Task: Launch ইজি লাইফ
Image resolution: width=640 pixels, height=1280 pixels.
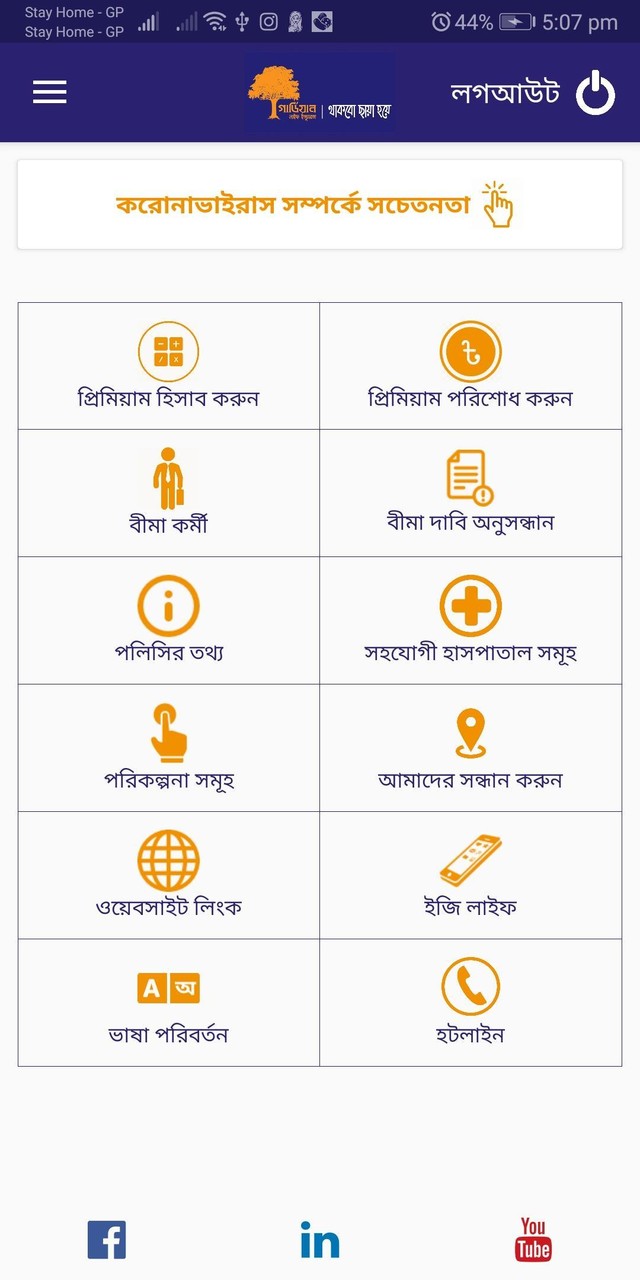Action: coord(470,874)
